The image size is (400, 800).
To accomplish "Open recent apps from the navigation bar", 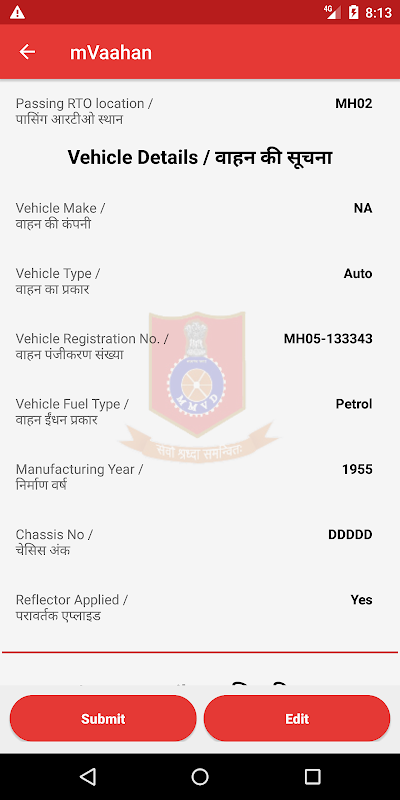I will [312, 777].
